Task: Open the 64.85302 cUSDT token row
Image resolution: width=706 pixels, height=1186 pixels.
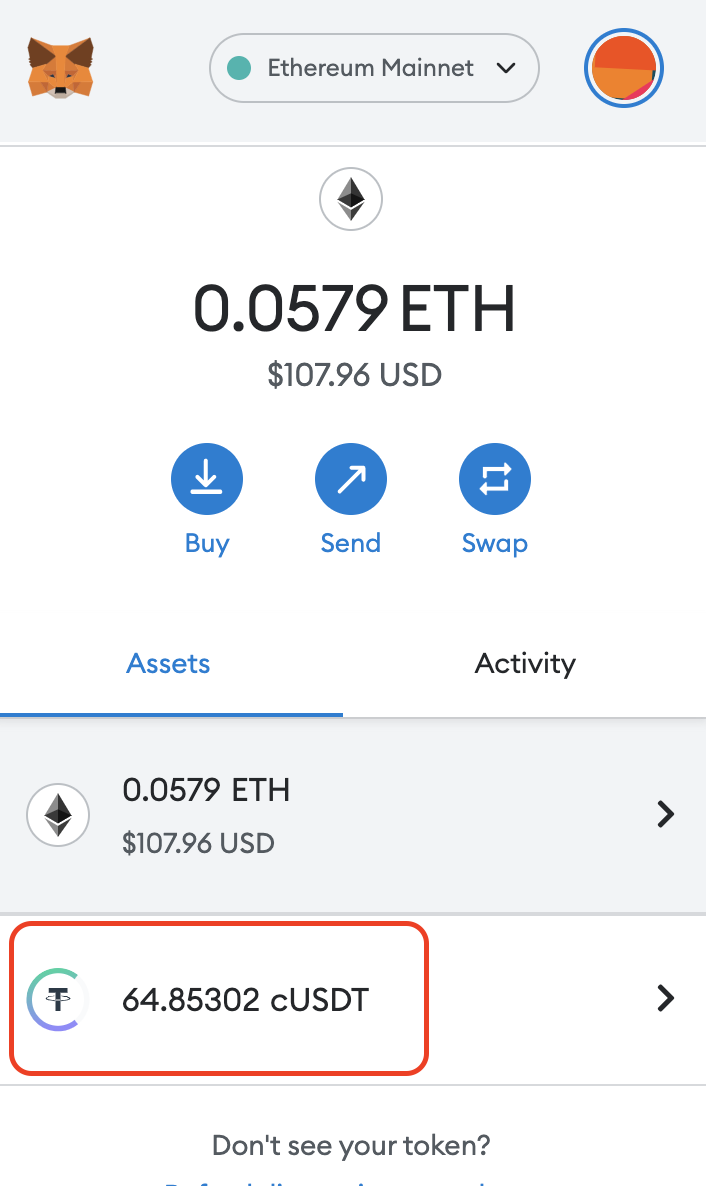Action: point(352,998)
